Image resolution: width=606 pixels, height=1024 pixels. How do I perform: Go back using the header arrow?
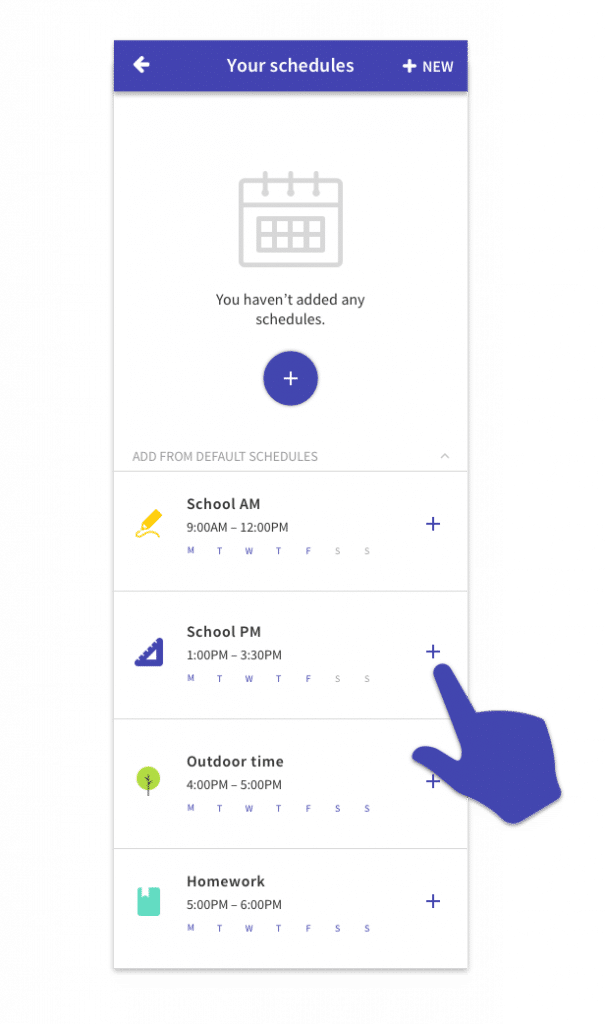coord(142,65)
